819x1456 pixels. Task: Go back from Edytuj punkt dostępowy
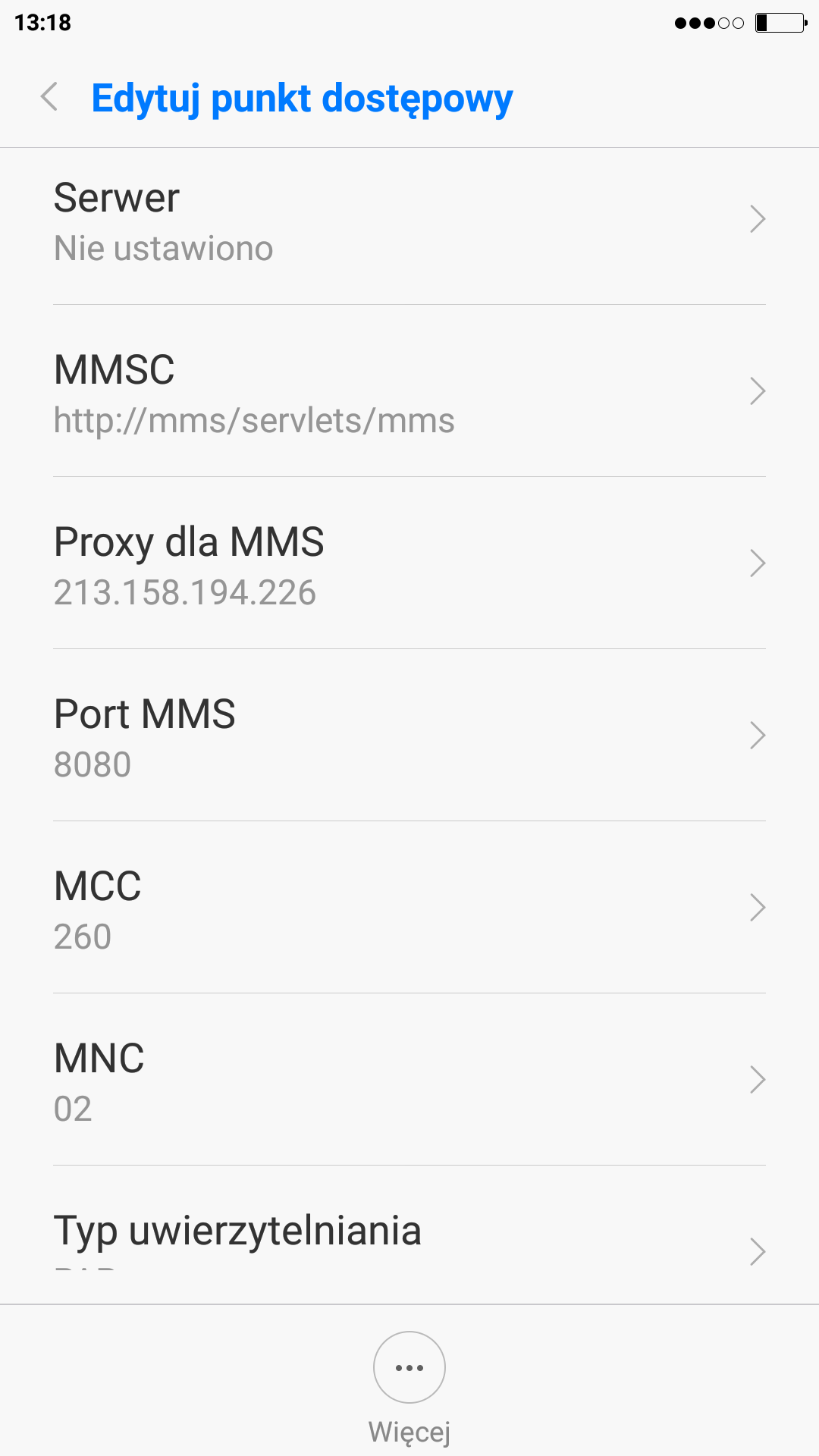[x=50, y=97]
